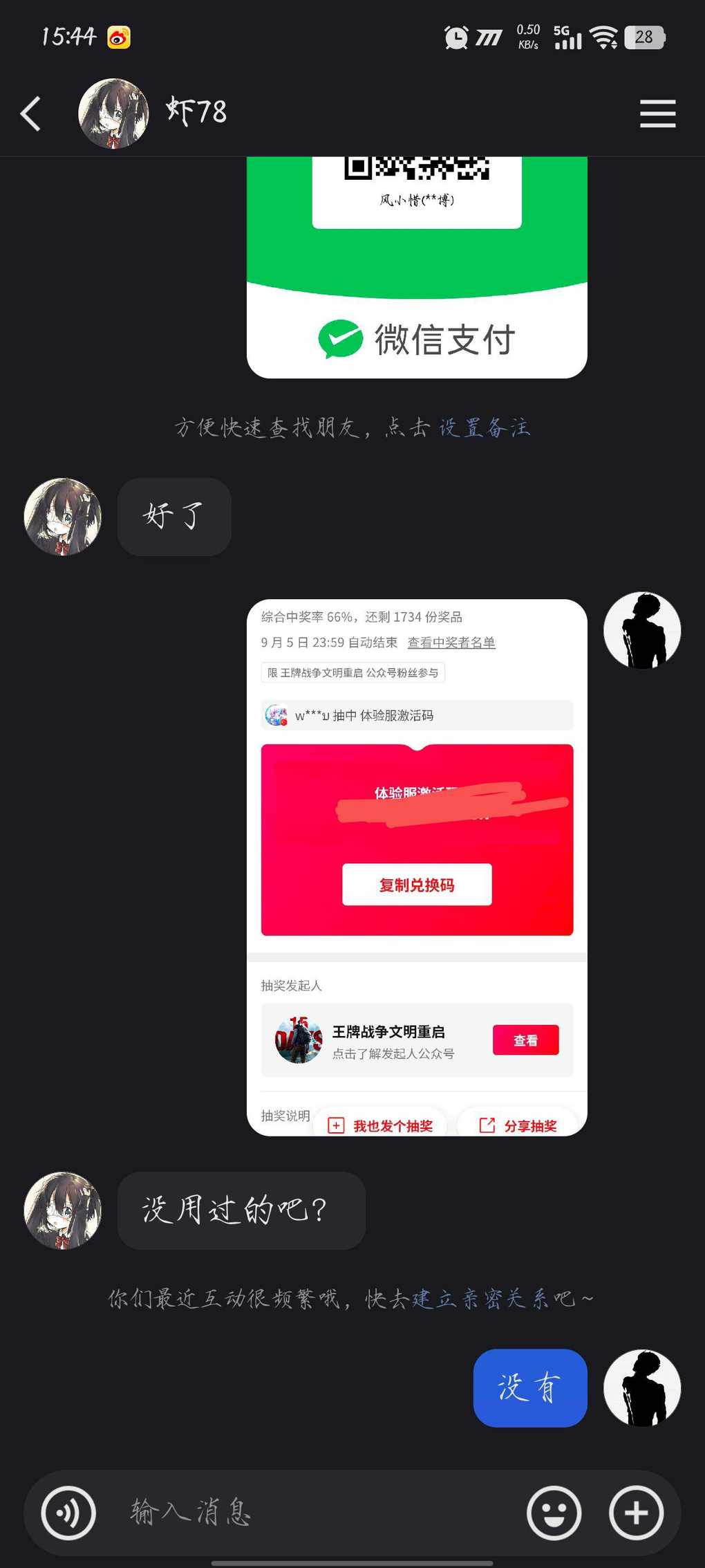705x1568 pixels.
Task: Open the plus attachment options
Action: tap(636, 1513)
